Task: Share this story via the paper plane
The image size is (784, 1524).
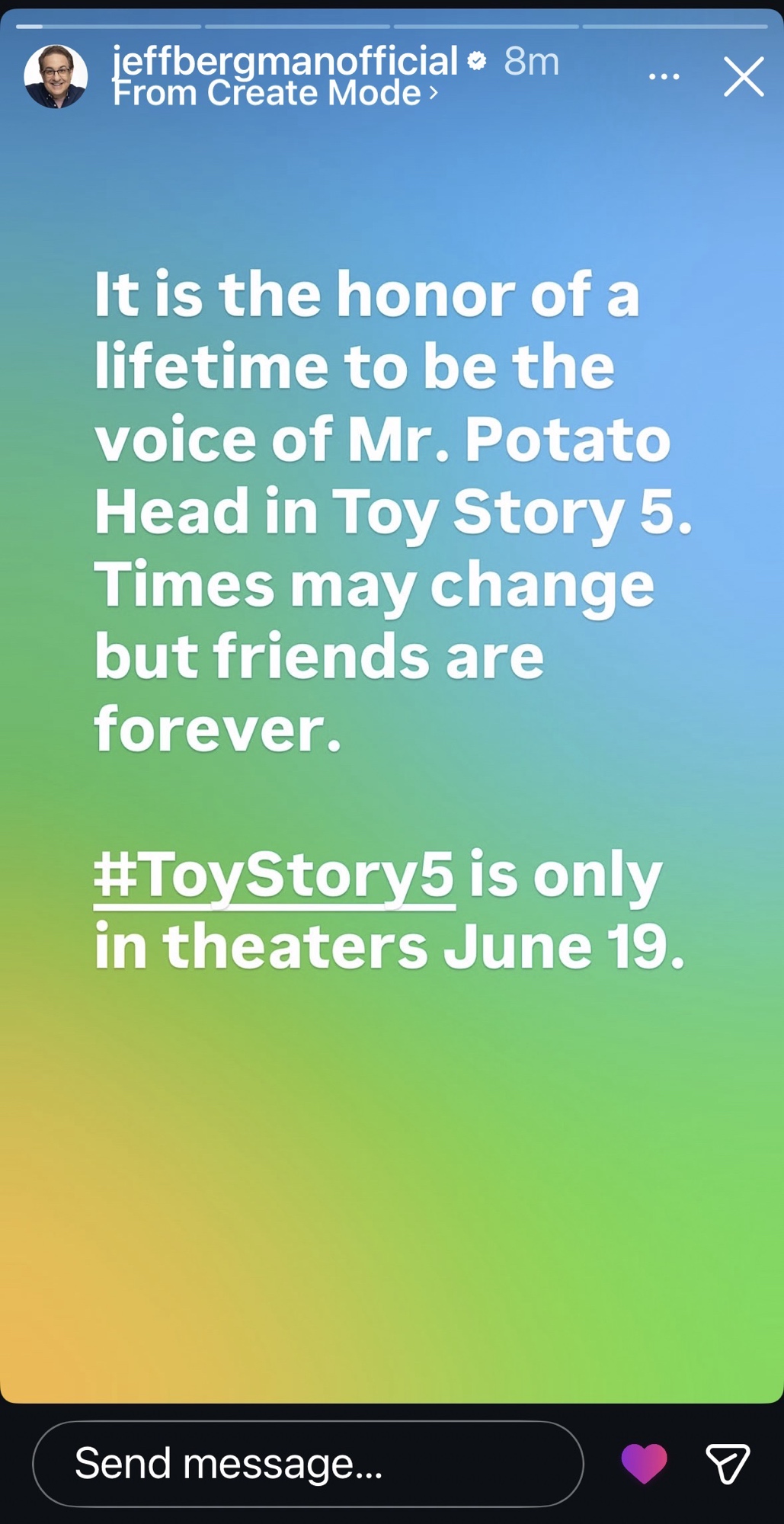Action: tap(728, 1463)
